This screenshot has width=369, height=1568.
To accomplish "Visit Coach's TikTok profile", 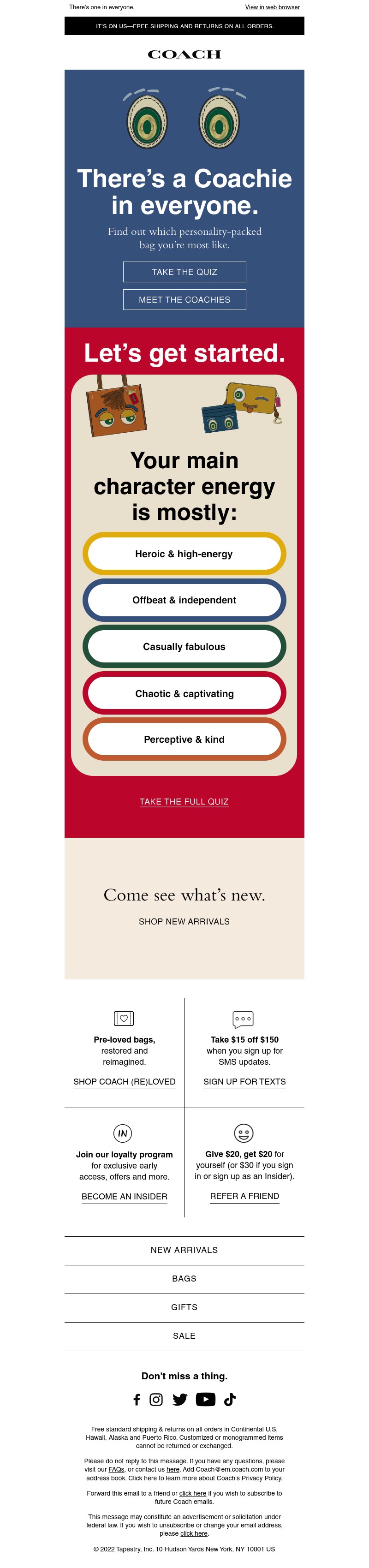I will [230, 1400].
